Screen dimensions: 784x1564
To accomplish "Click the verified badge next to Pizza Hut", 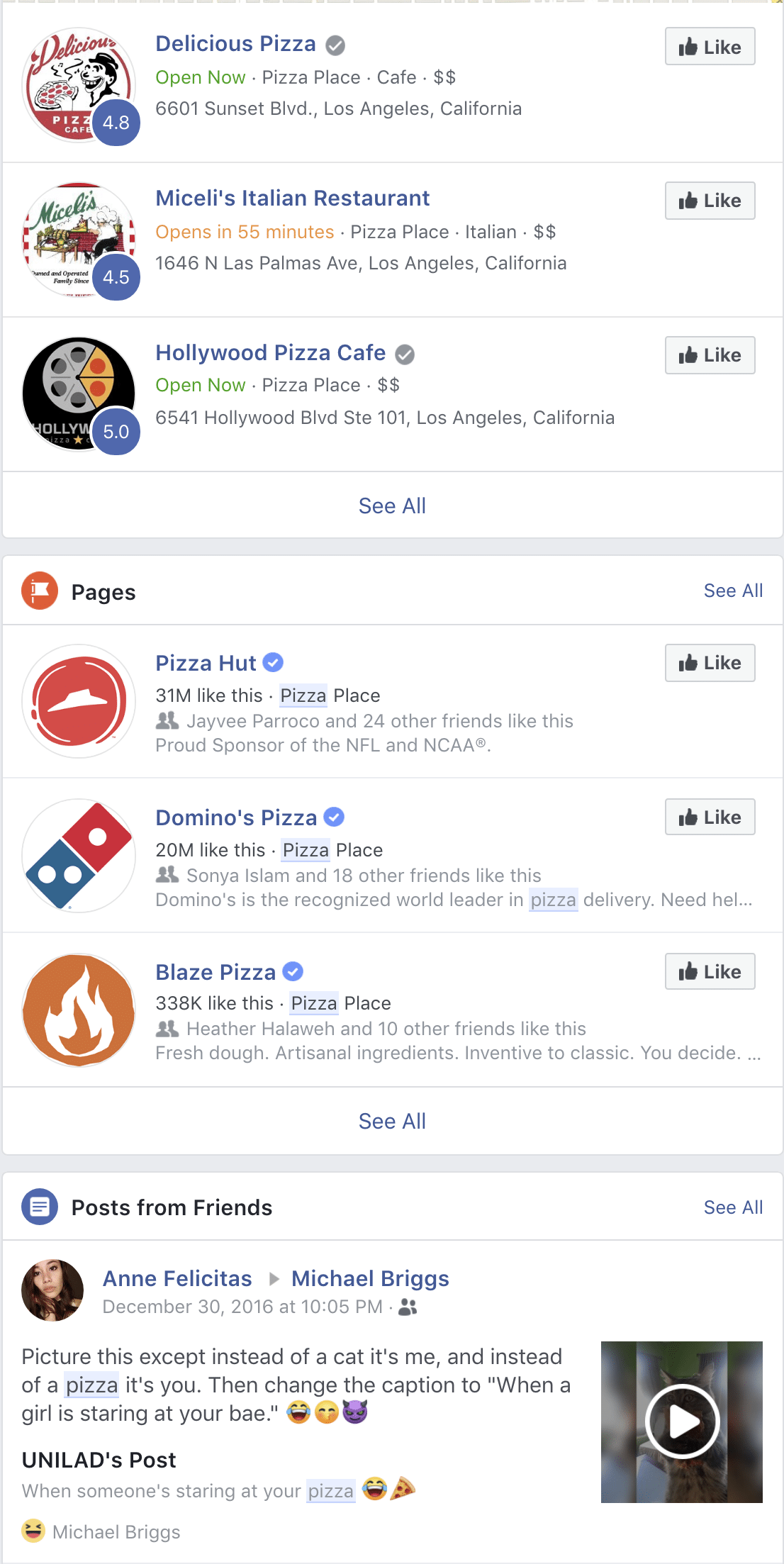I will (x=273, y=662).
